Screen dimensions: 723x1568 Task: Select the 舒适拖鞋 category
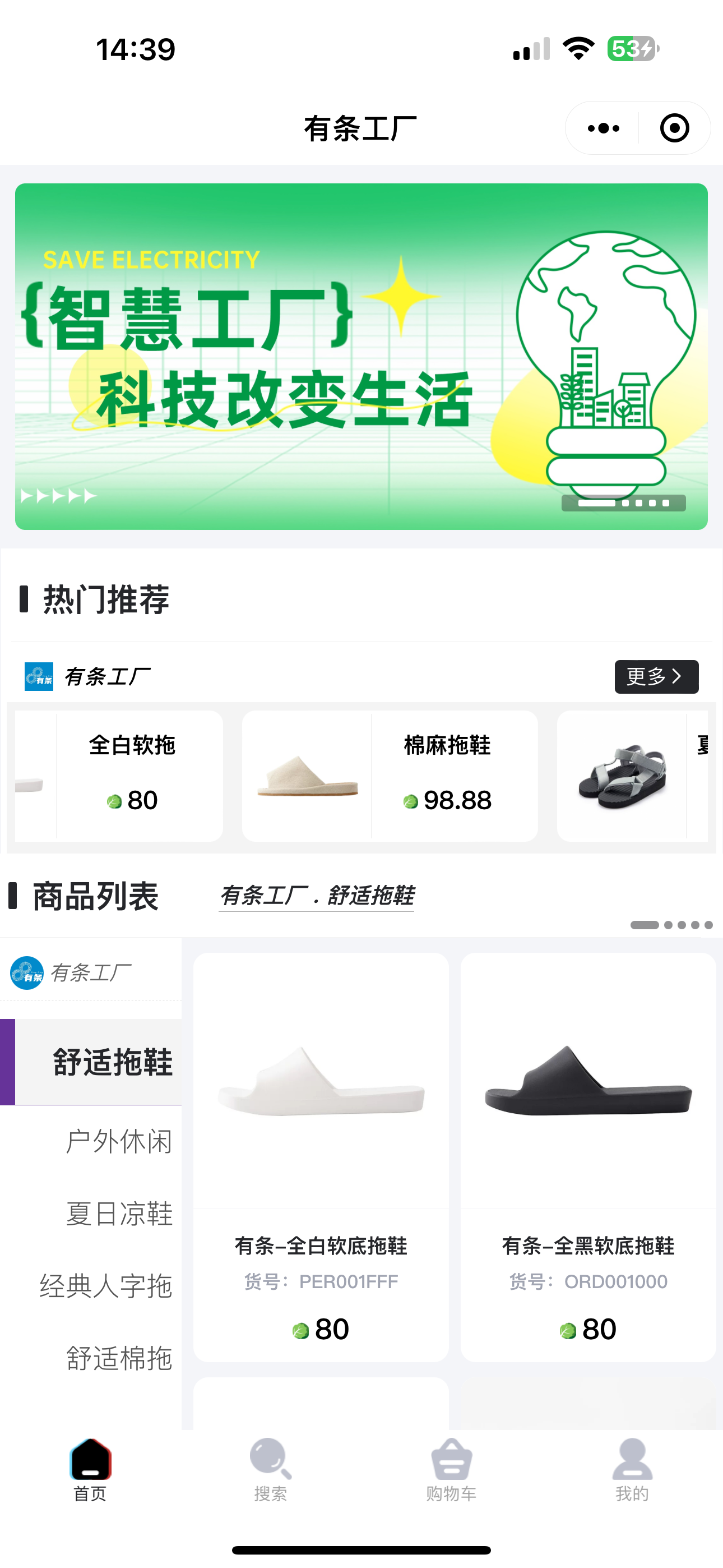tap(113, 1062)
